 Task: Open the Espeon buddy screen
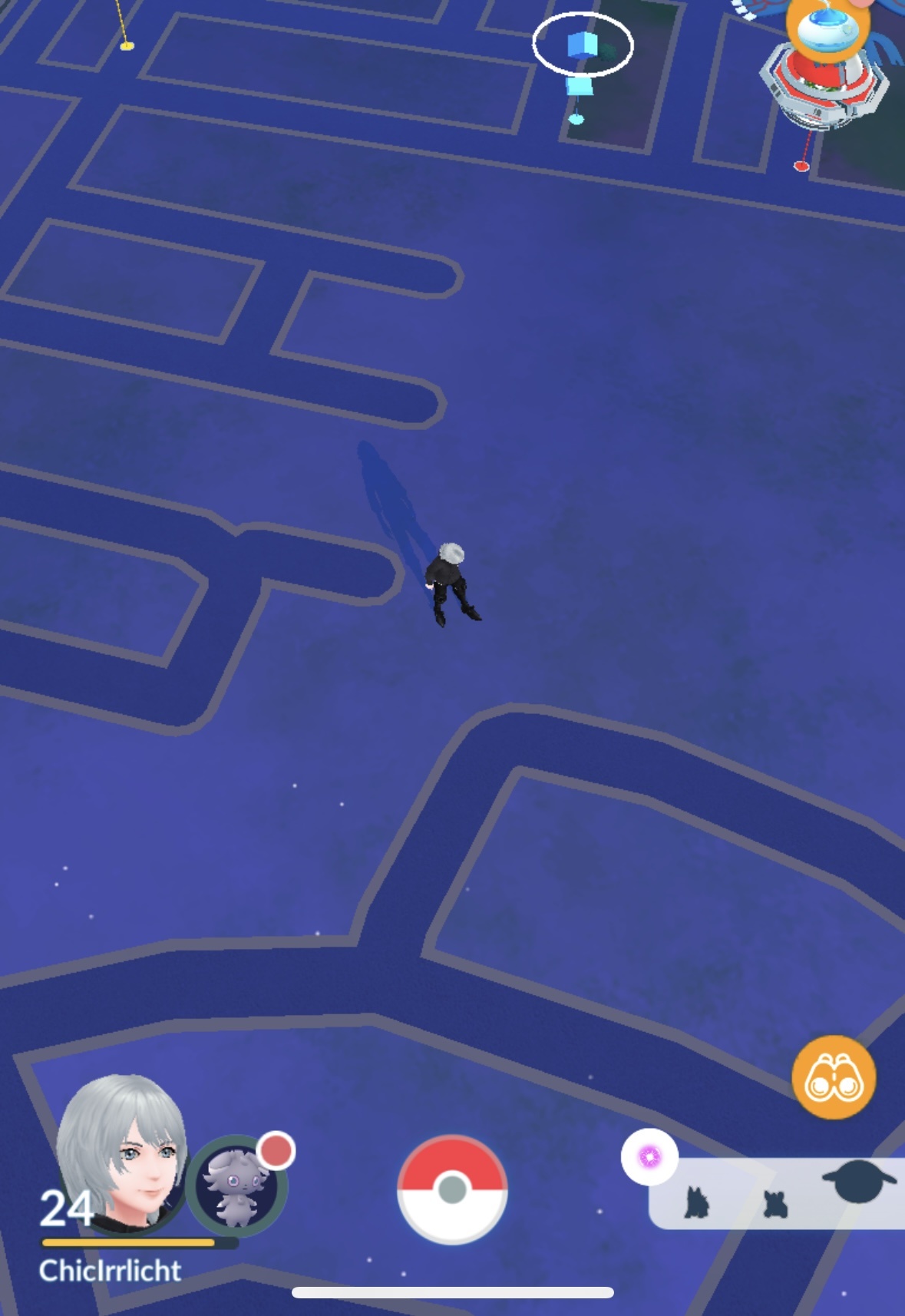234,1186
